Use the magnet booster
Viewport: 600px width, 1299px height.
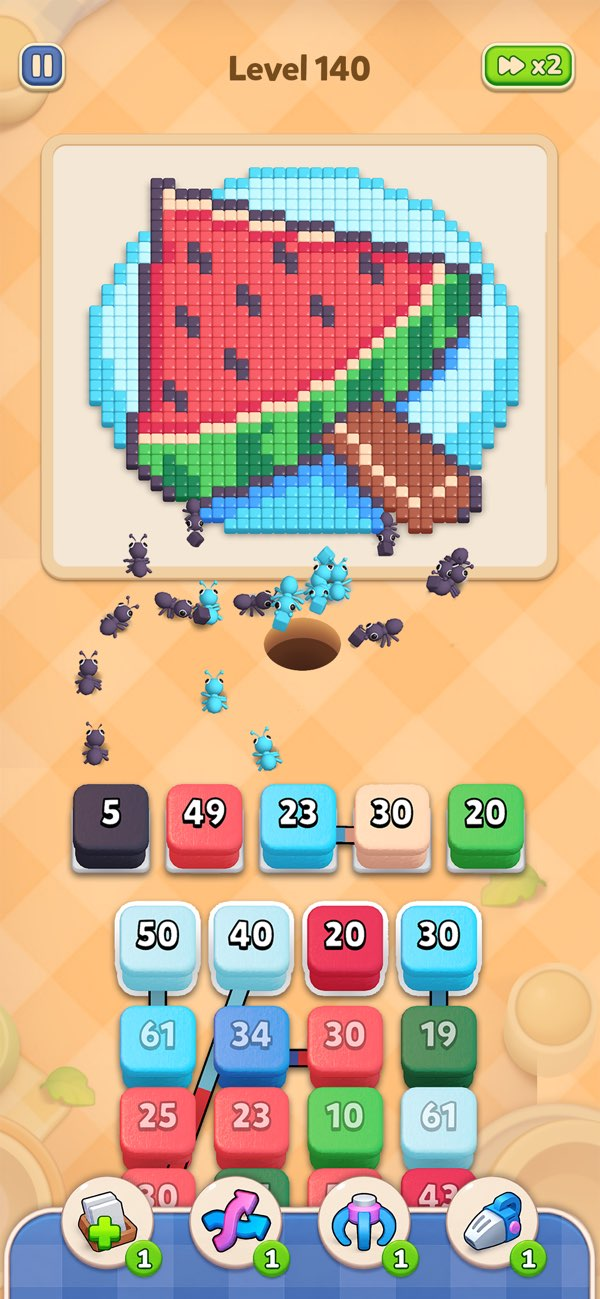pyautogui.click(x=364, y=1223)
